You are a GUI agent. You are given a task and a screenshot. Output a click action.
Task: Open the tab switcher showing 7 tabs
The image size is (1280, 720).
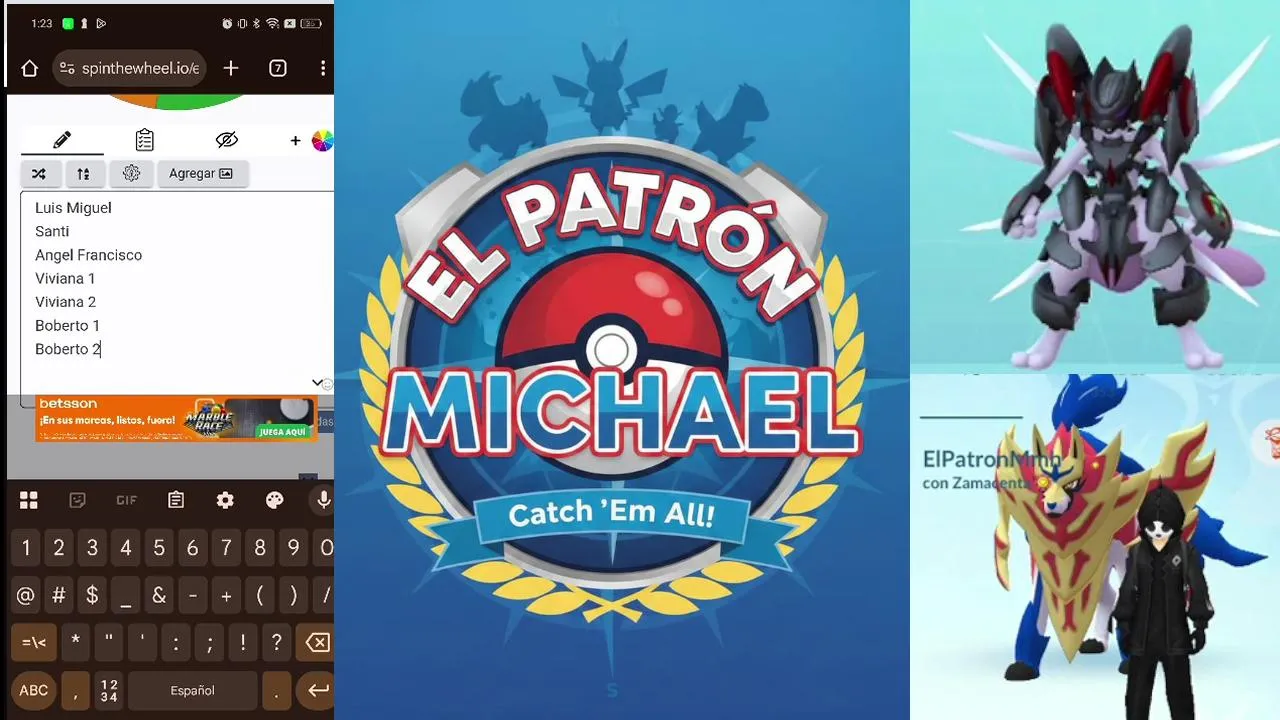pos(278,68)
